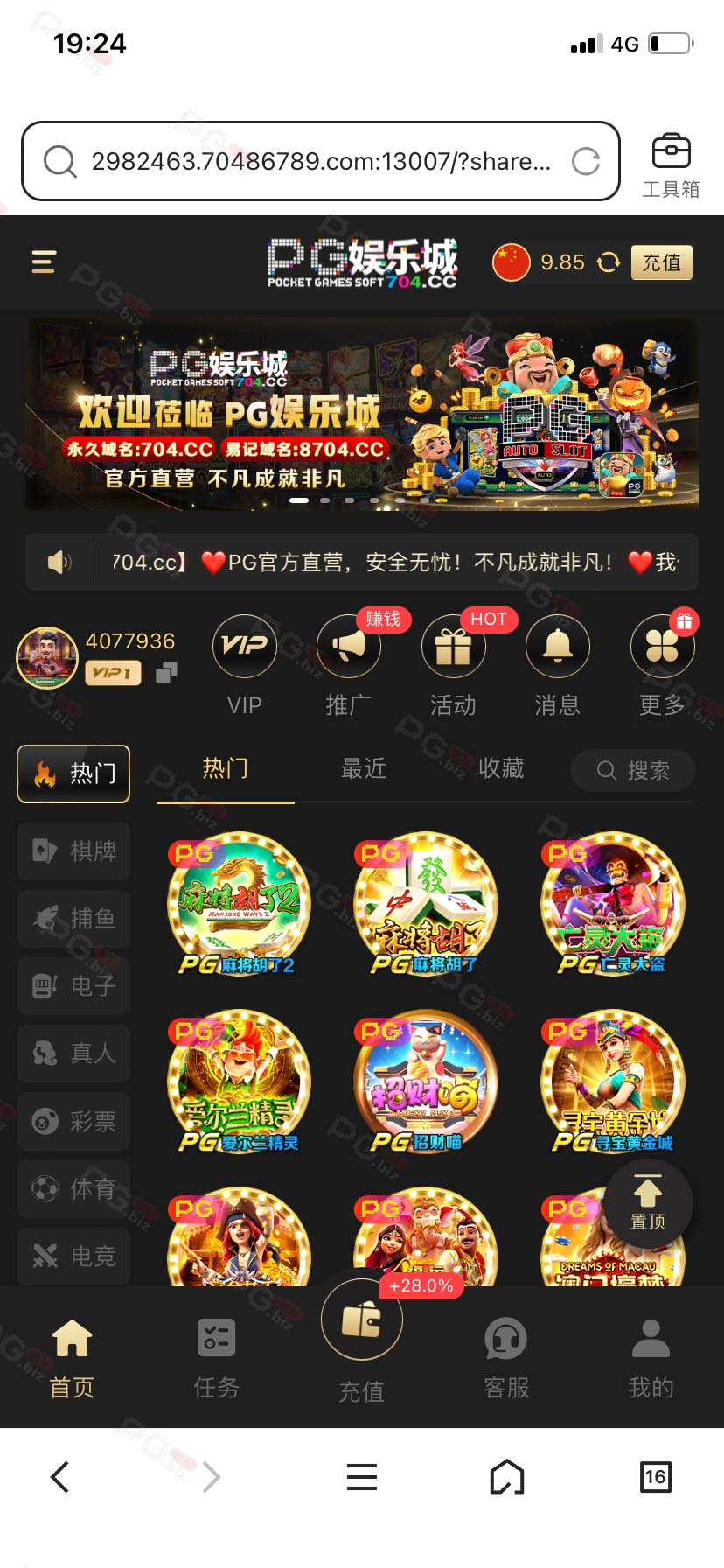Refresh the 9.85 balance
This screenshot has height=1568, width=724.
pos(609,262)
